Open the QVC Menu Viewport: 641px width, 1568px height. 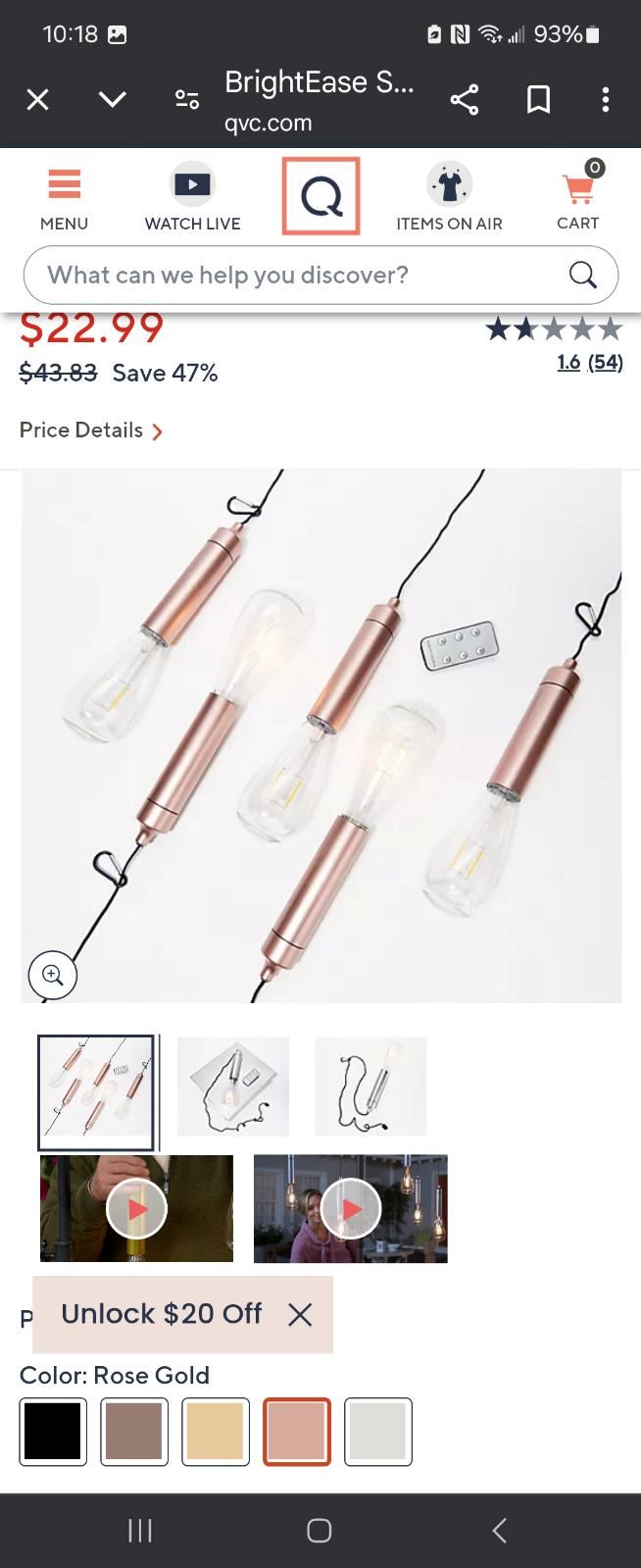coord(64,199)
